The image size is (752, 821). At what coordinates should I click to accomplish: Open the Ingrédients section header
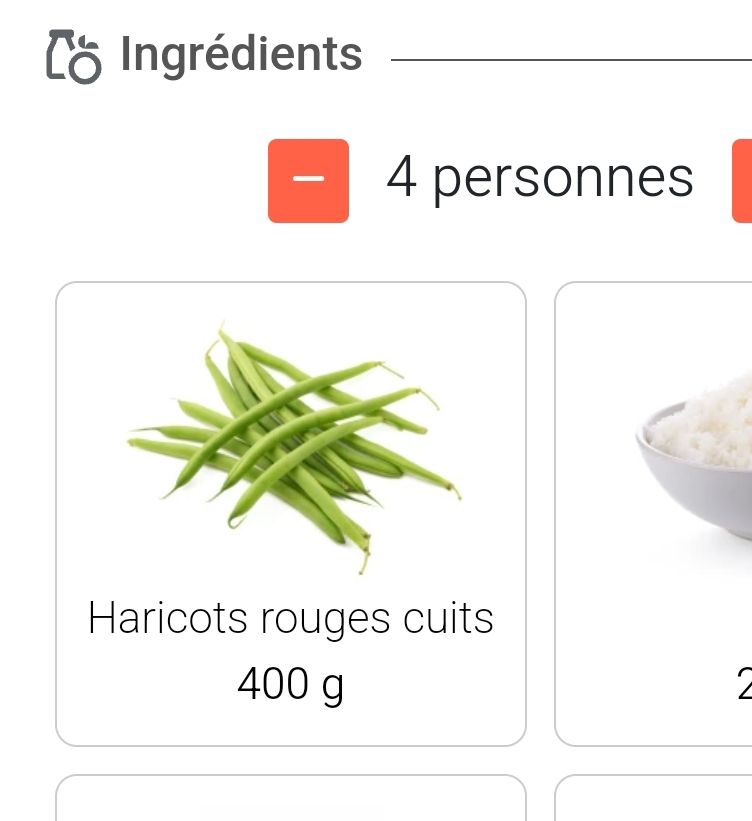pos(240,55)
